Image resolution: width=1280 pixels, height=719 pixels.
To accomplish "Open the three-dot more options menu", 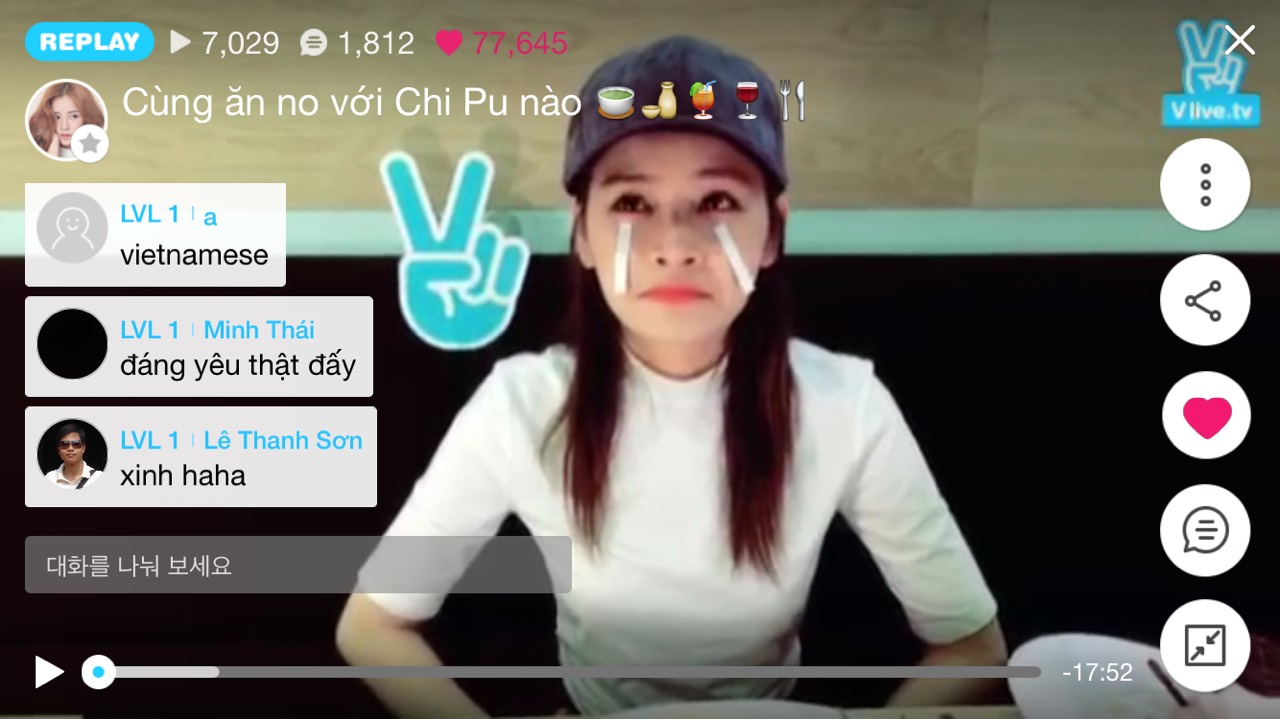I will pyautogui.click(x=1205, y=186).
